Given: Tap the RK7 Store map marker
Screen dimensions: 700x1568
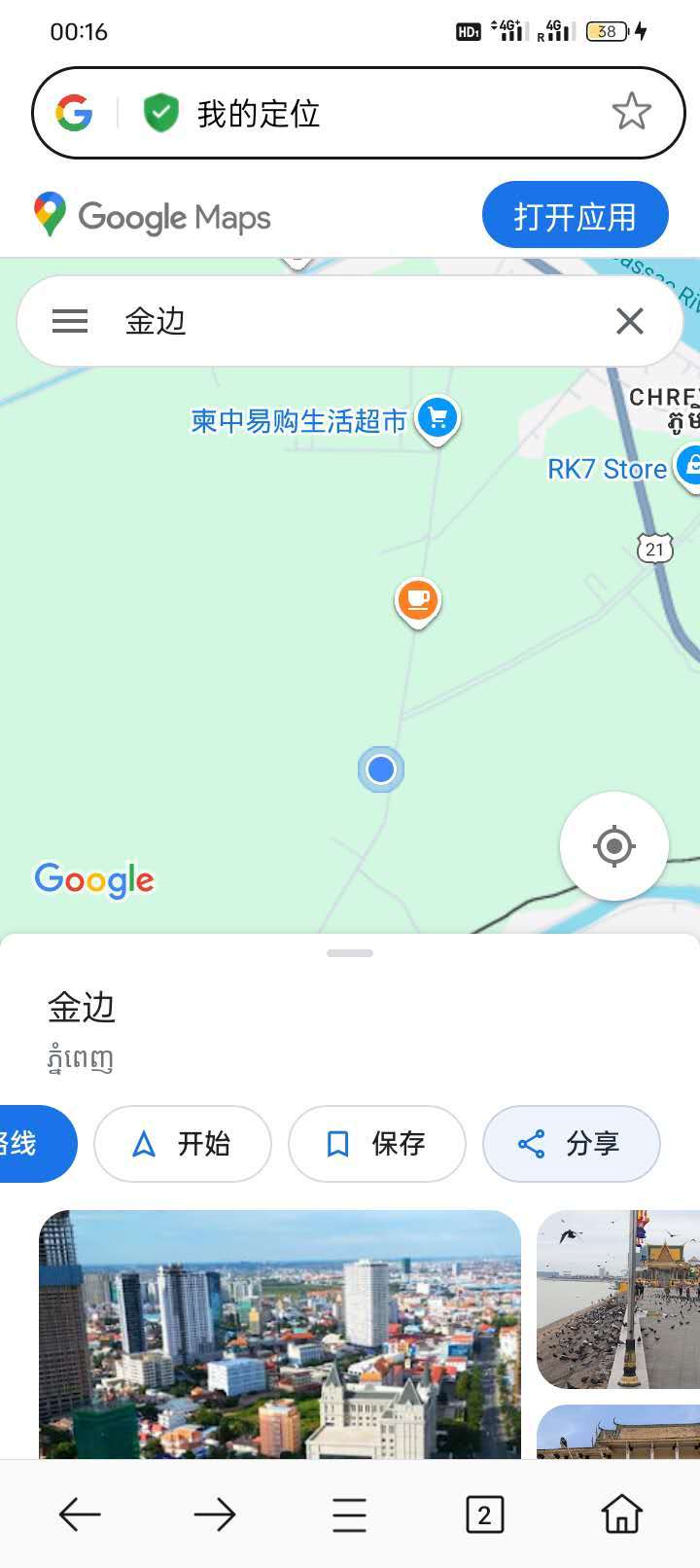Looking at the screenshot, I should [688, 468].
